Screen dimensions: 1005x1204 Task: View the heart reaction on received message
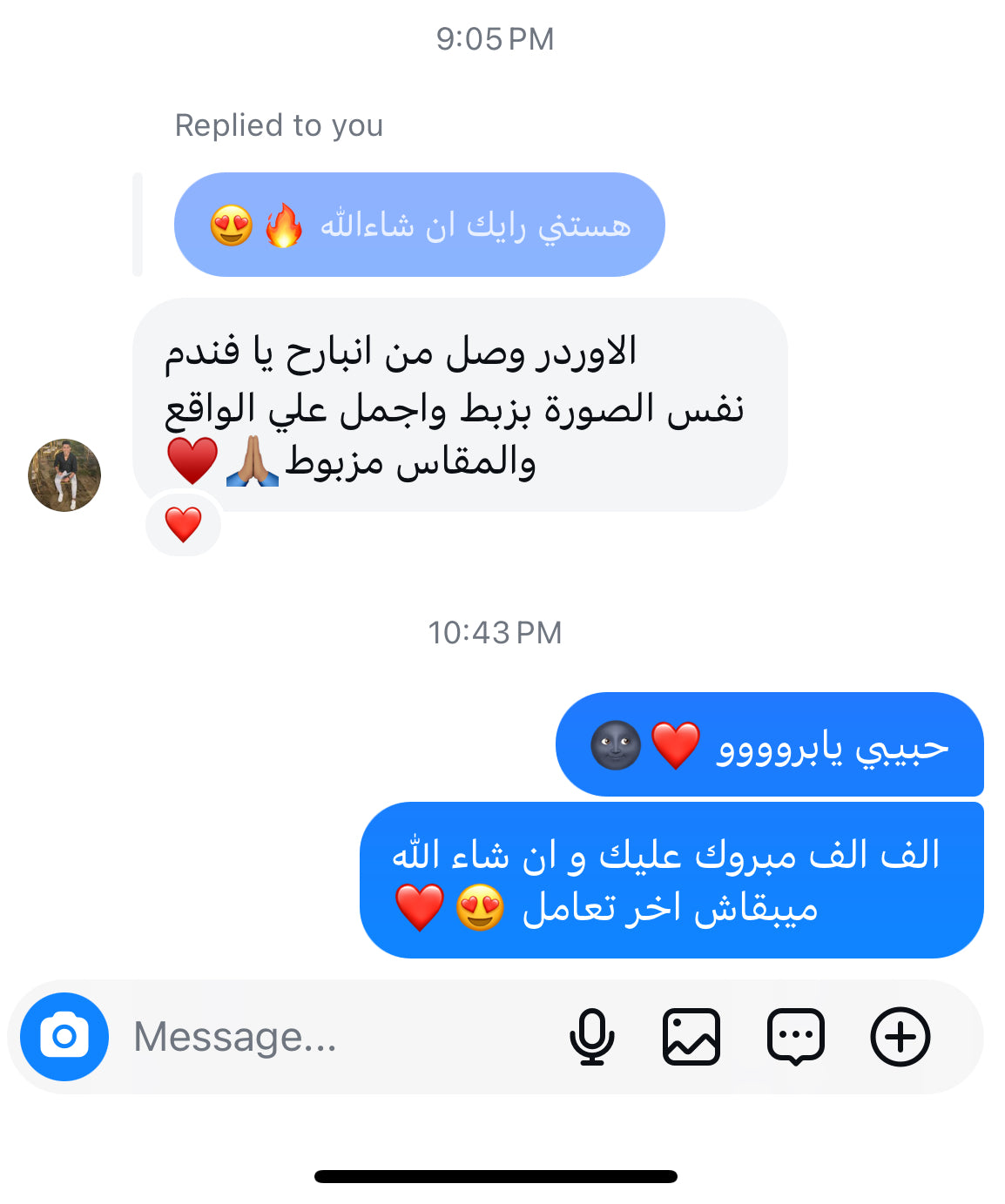click(183, 524)
